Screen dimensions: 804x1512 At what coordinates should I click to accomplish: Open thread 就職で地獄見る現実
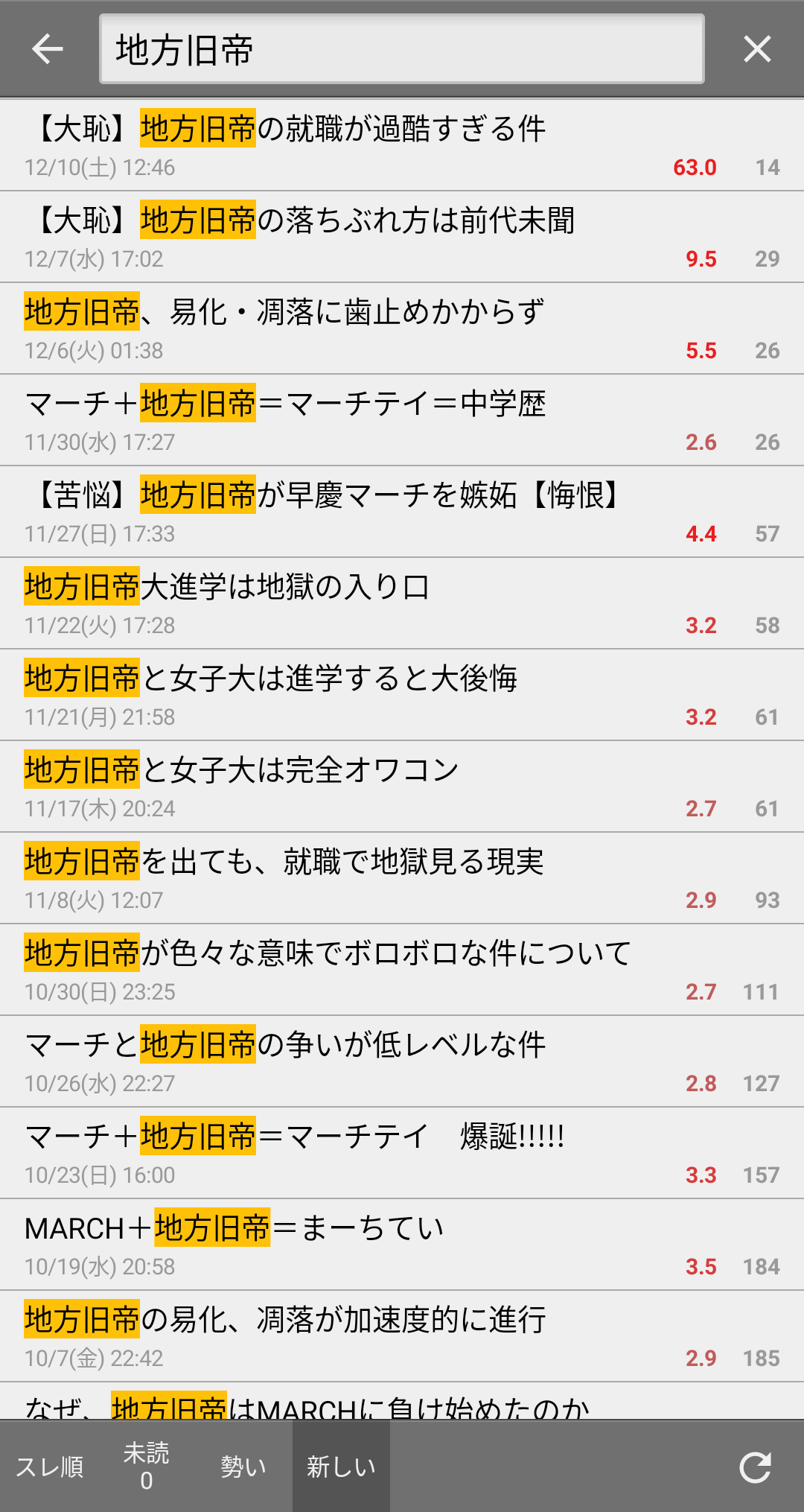[402, 878]
